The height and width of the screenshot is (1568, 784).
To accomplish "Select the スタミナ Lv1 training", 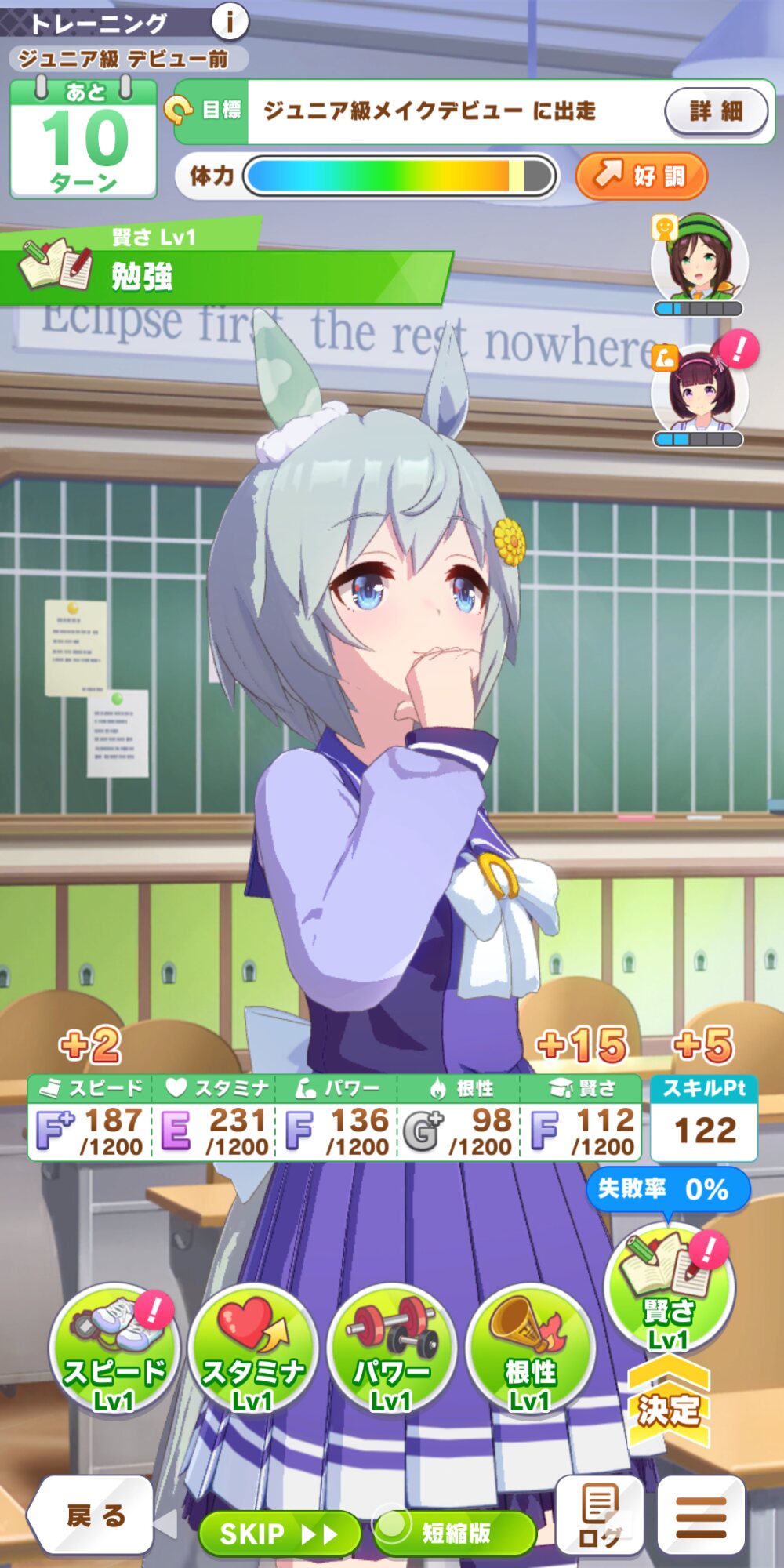I will (x=252, y=1348).
